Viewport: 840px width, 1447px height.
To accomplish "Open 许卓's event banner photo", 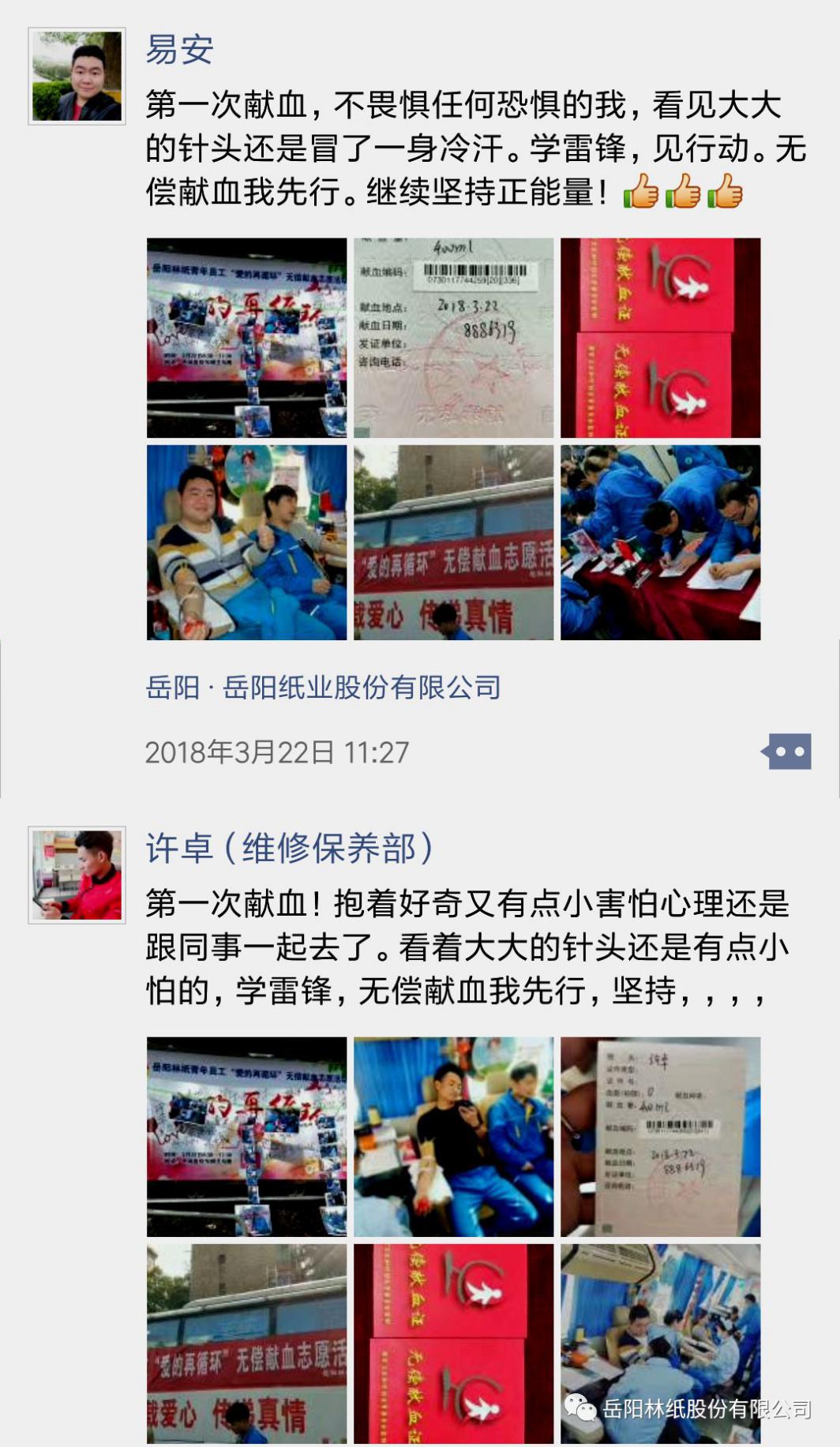I will tap(246, 1137).
